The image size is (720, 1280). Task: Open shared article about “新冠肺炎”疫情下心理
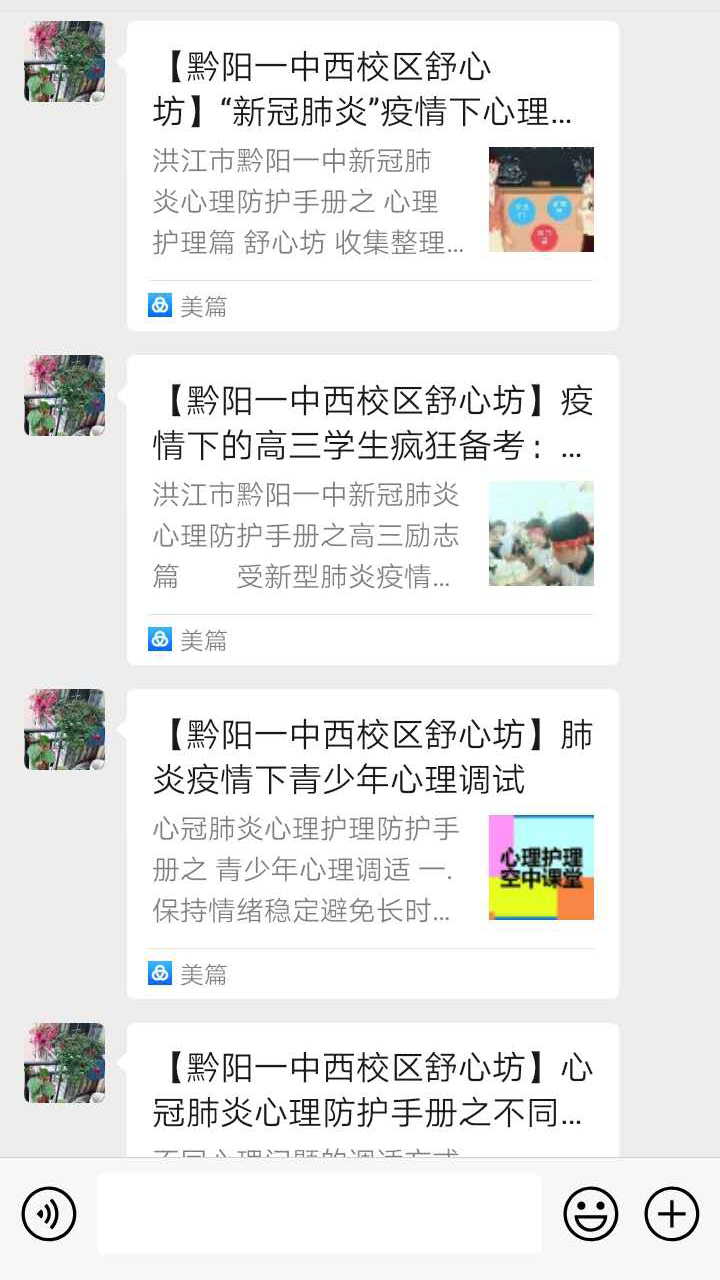[372, 176]
